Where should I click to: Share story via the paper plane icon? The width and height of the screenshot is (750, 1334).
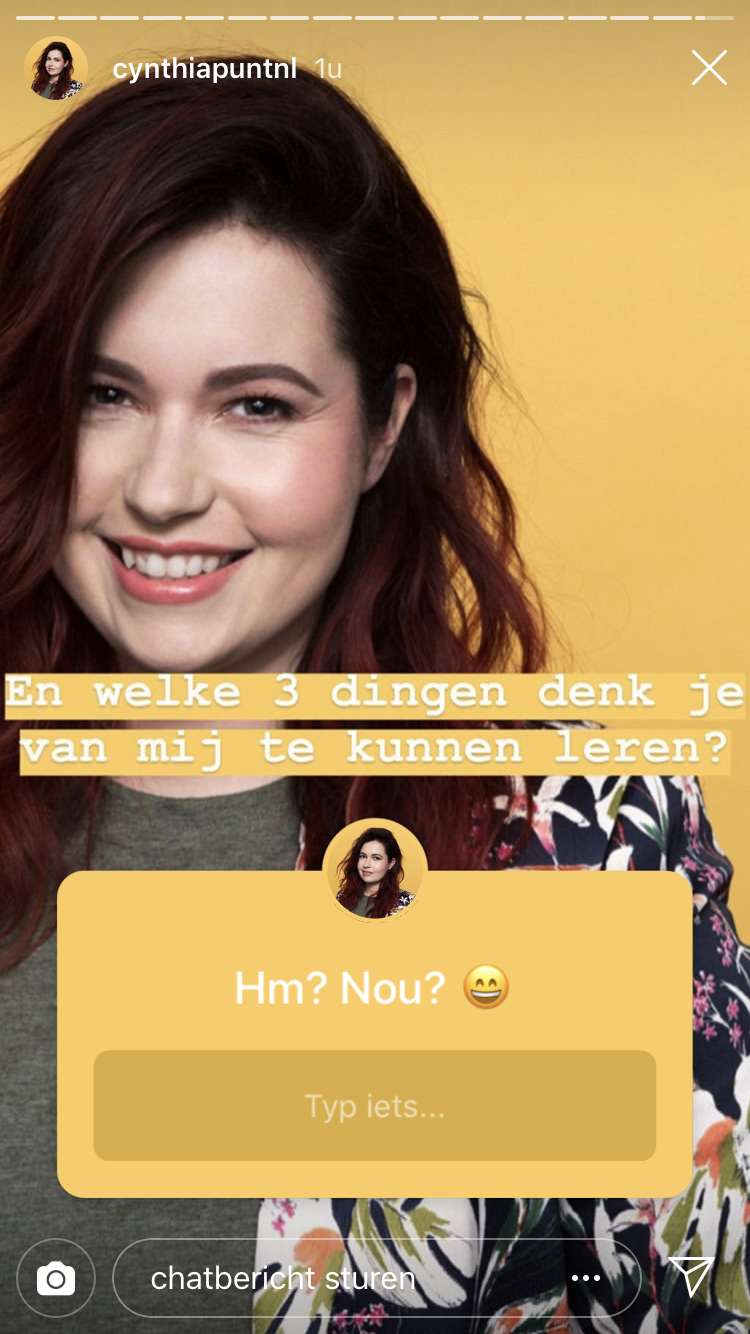pyautogui.click(x=691, y=1276)
